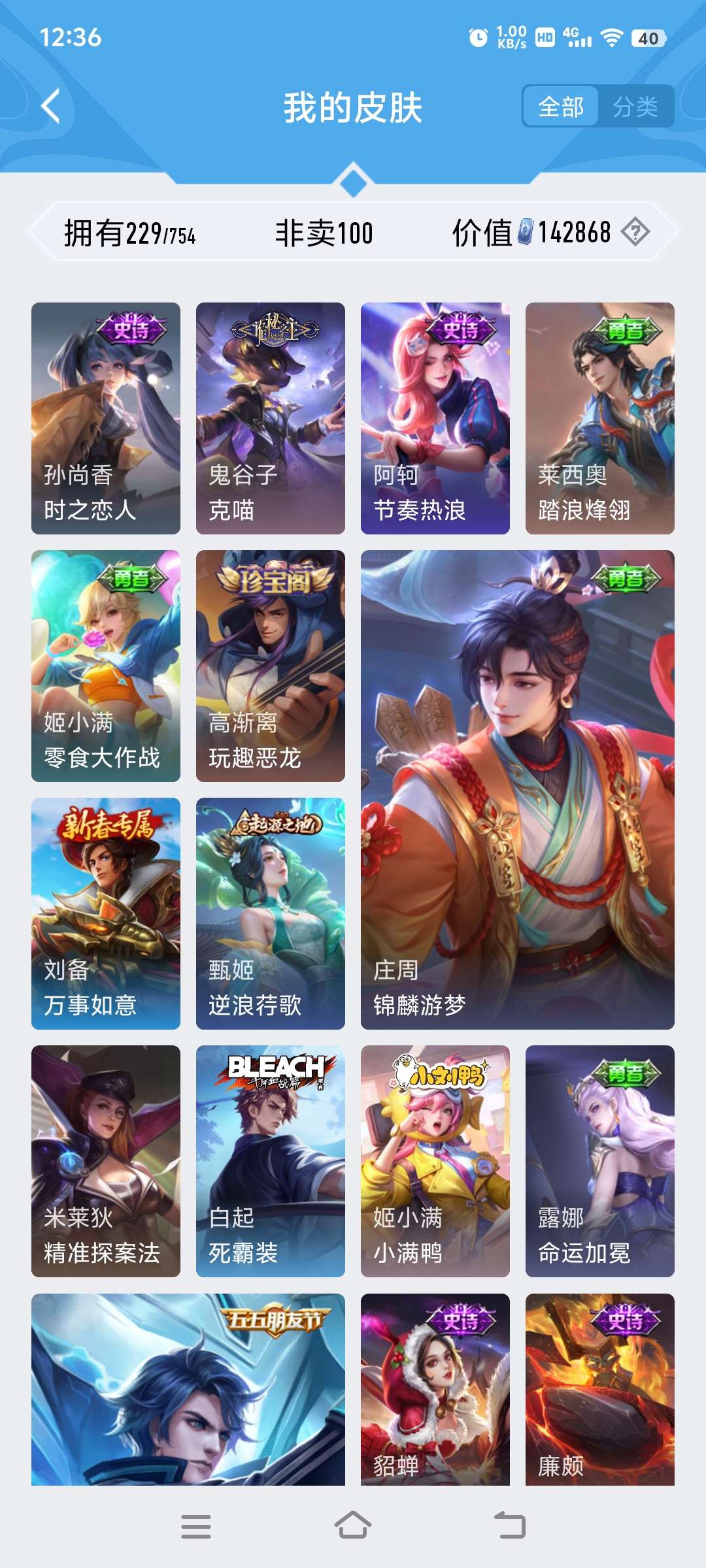Open 高渐离 玩趣恶龙 skin card
The width and height of the screenshot is (706, 1568).
(271, 666)
